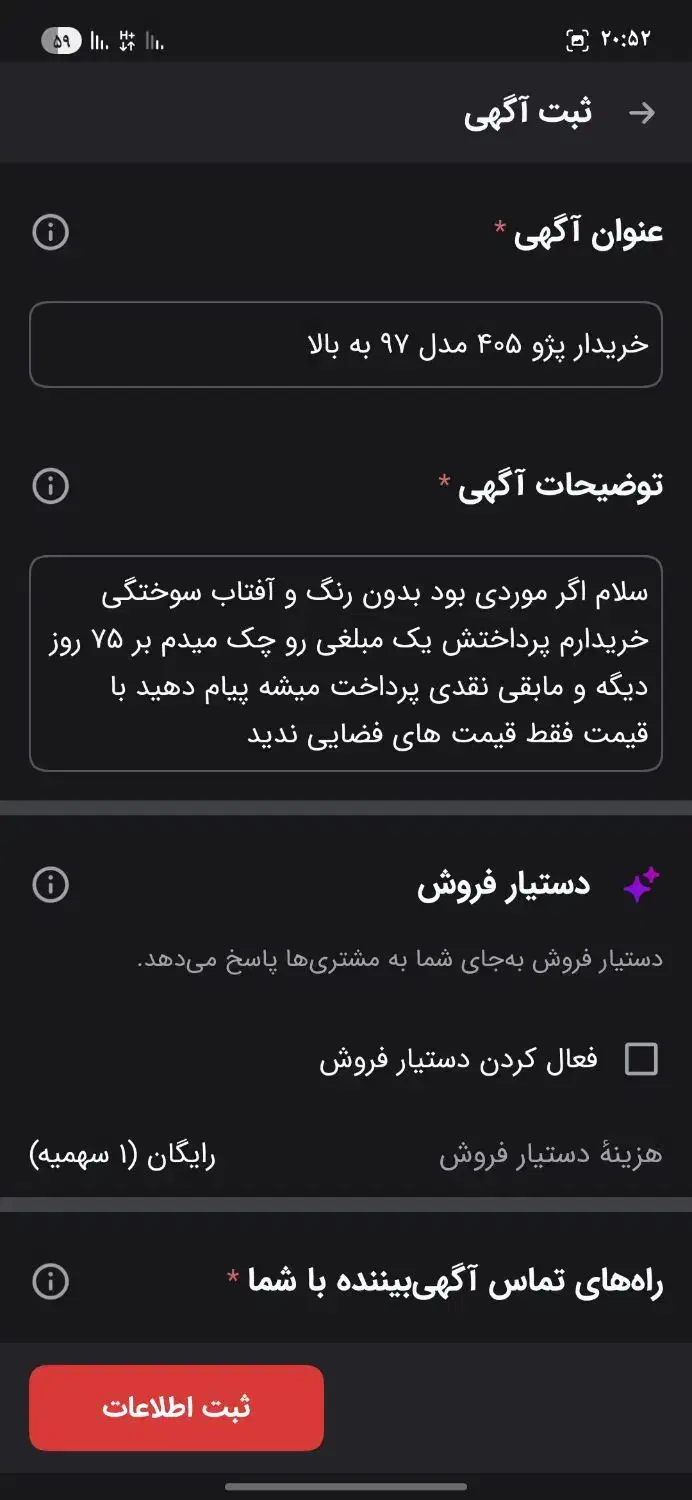Screen dimensions: 692x1500
Task: Open info icon beside توضیحات آگهی
Action: (51, 486)
